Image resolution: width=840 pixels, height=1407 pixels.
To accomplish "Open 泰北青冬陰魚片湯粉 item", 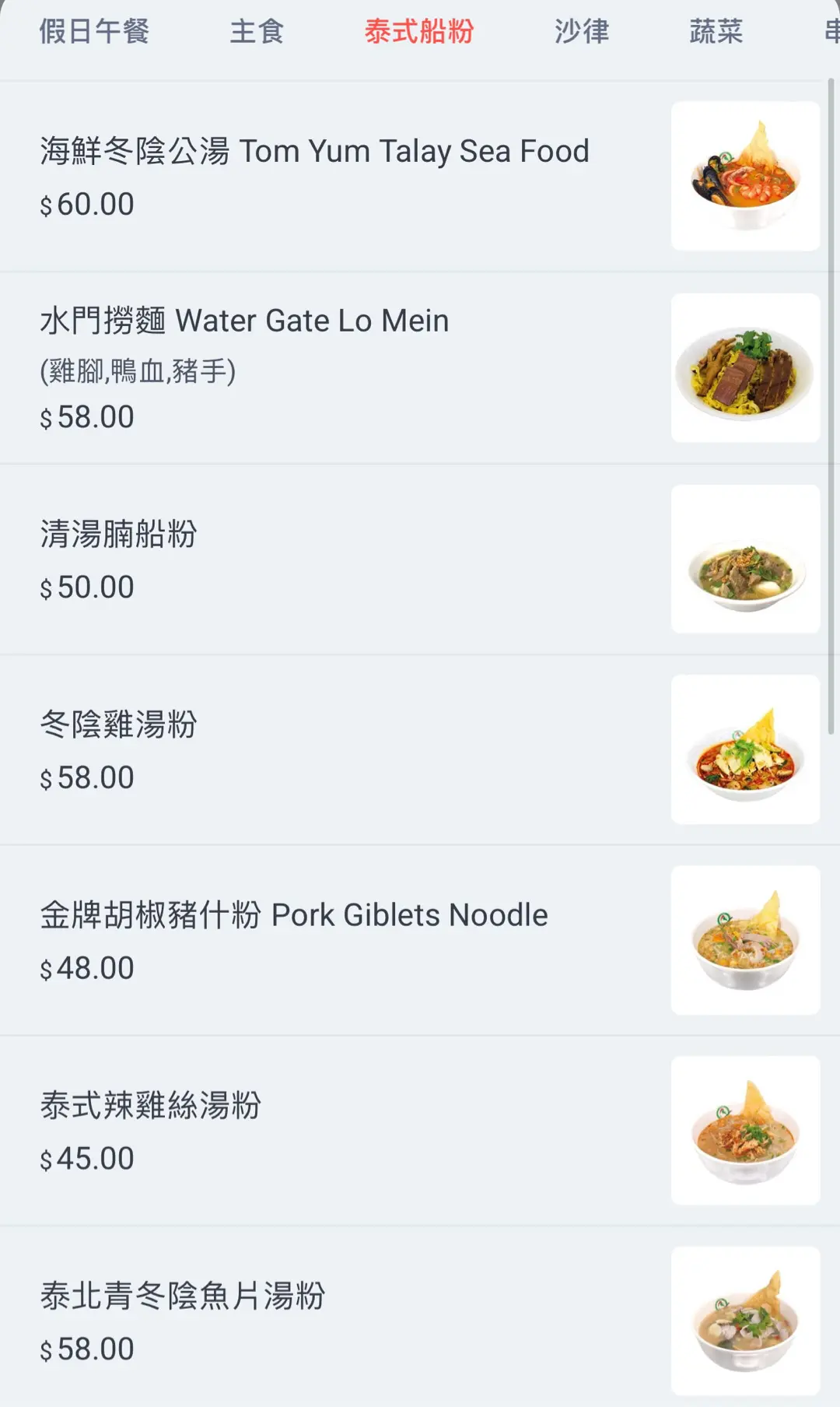I will (x=183, y=1296).
